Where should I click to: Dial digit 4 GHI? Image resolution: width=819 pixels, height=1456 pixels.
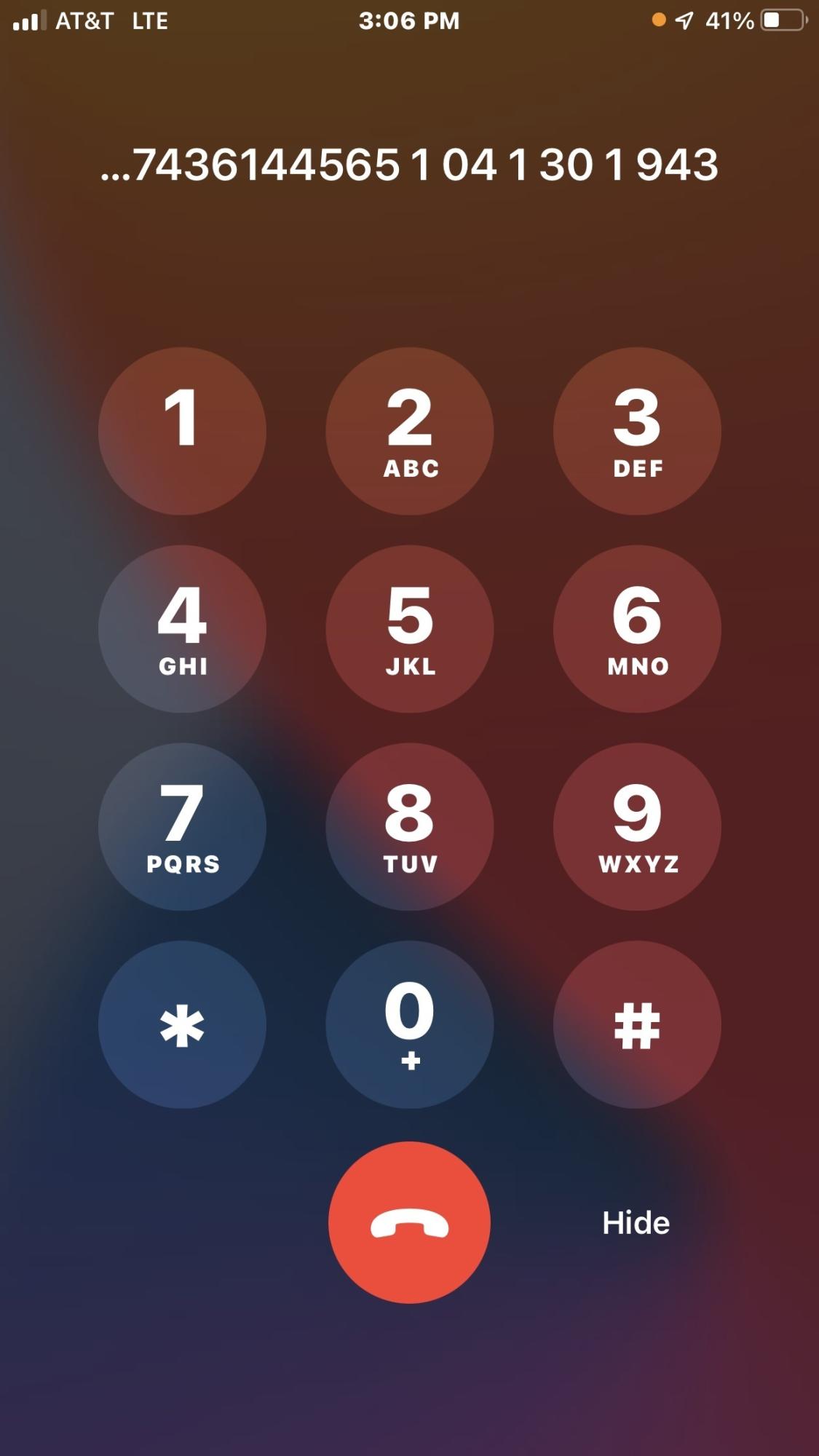click(x=182, y=629)
